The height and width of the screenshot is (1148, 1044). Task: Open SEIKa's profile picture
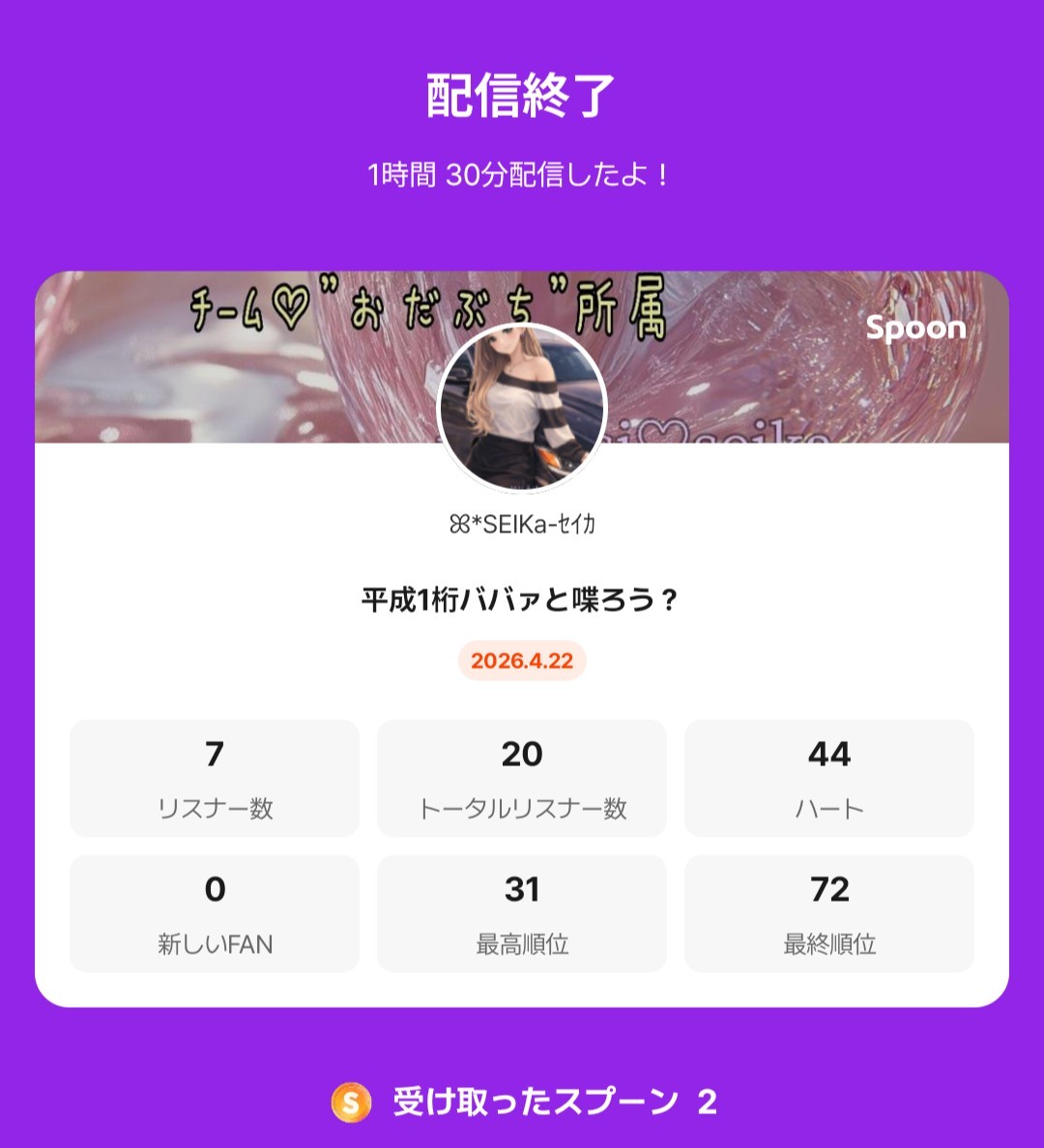point(522,408)
